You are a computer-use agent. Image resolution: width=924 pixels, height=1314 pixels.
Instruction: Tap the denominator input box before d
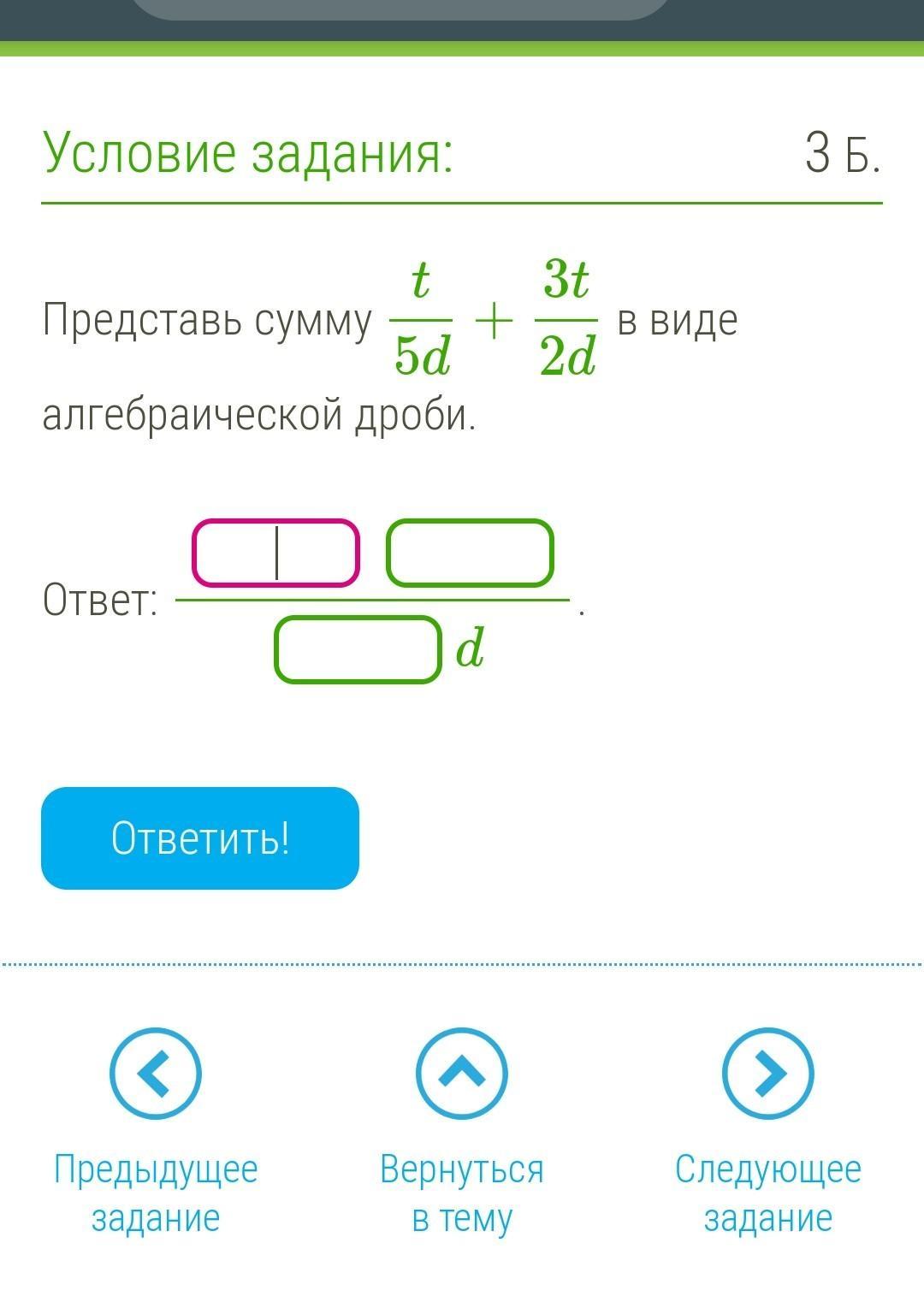pyautogui.click(x=358, y=649)
